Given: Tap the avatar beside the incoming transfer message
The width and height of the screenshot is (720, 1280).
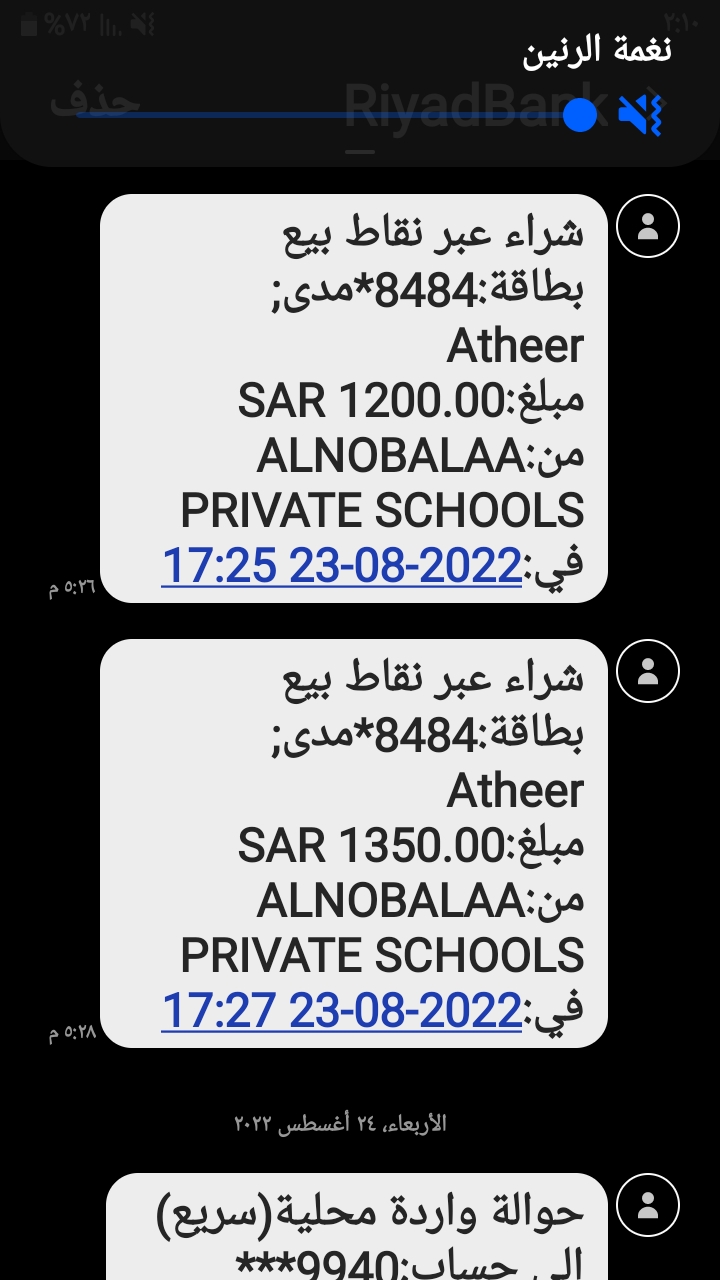Looking at the screenshot, I should [648, 1206].
